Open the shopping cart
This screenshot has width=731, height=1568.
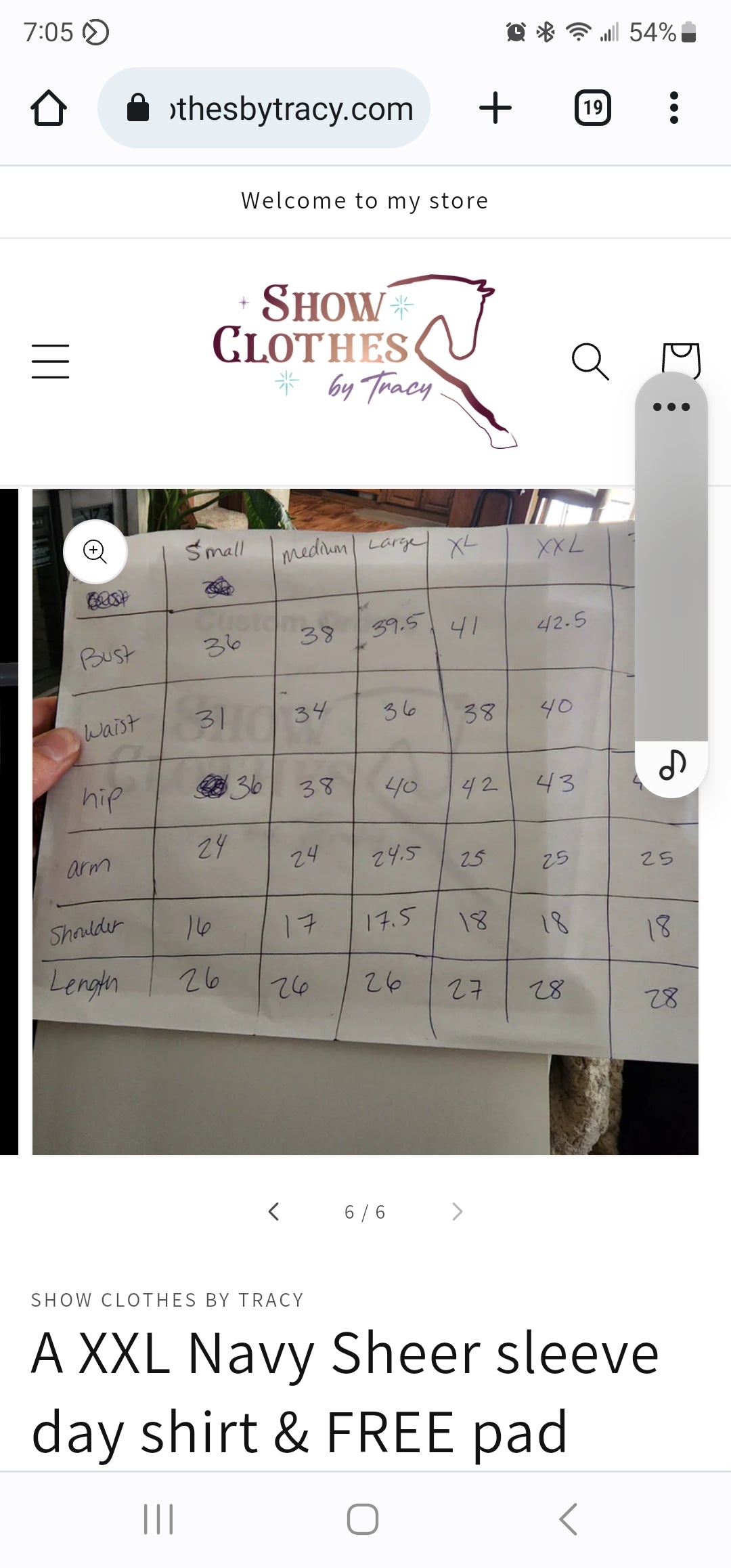(x=680, y=357)
